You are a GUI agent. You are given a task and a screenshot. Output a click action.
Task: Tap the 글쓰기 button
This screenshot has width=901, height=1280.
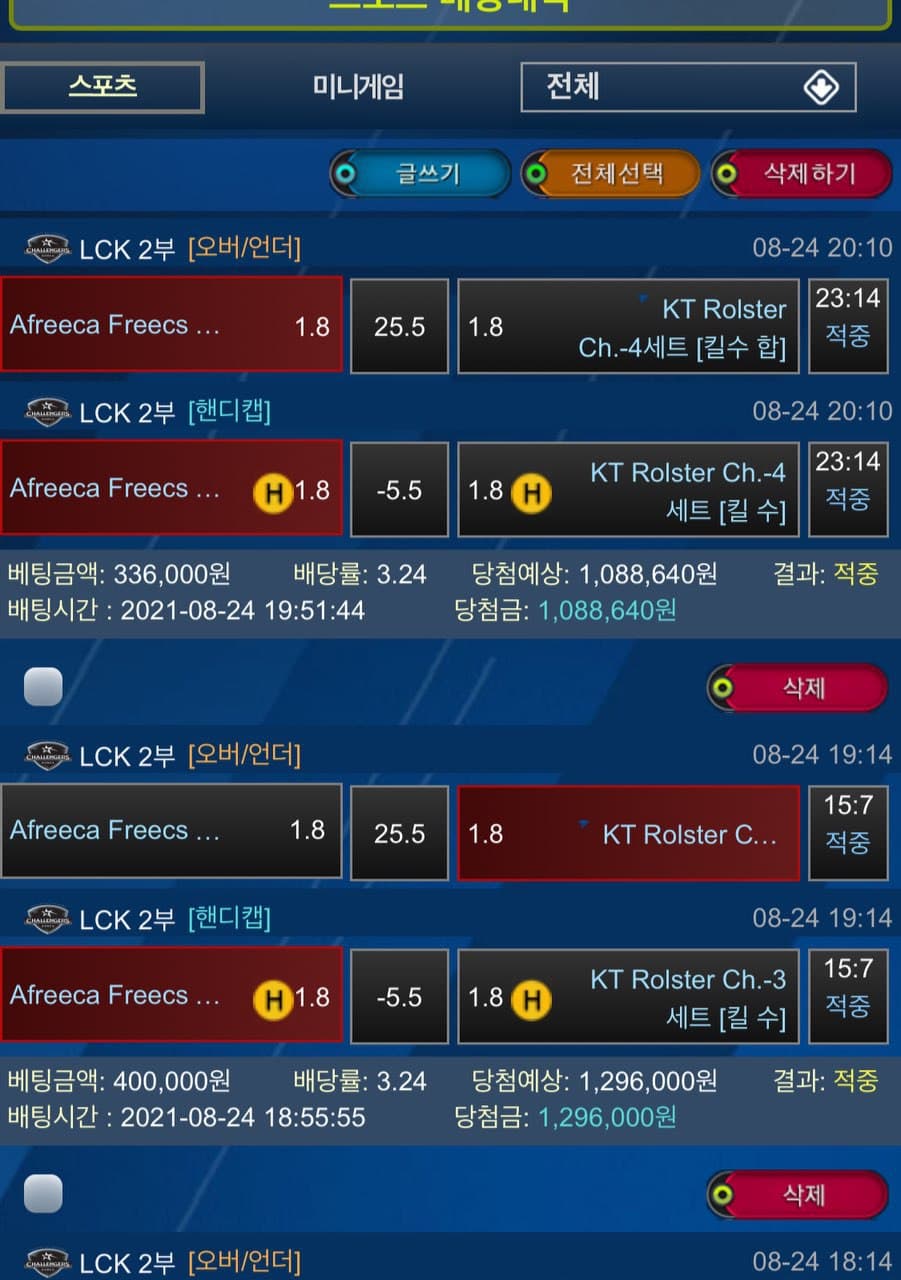point(421,174)
